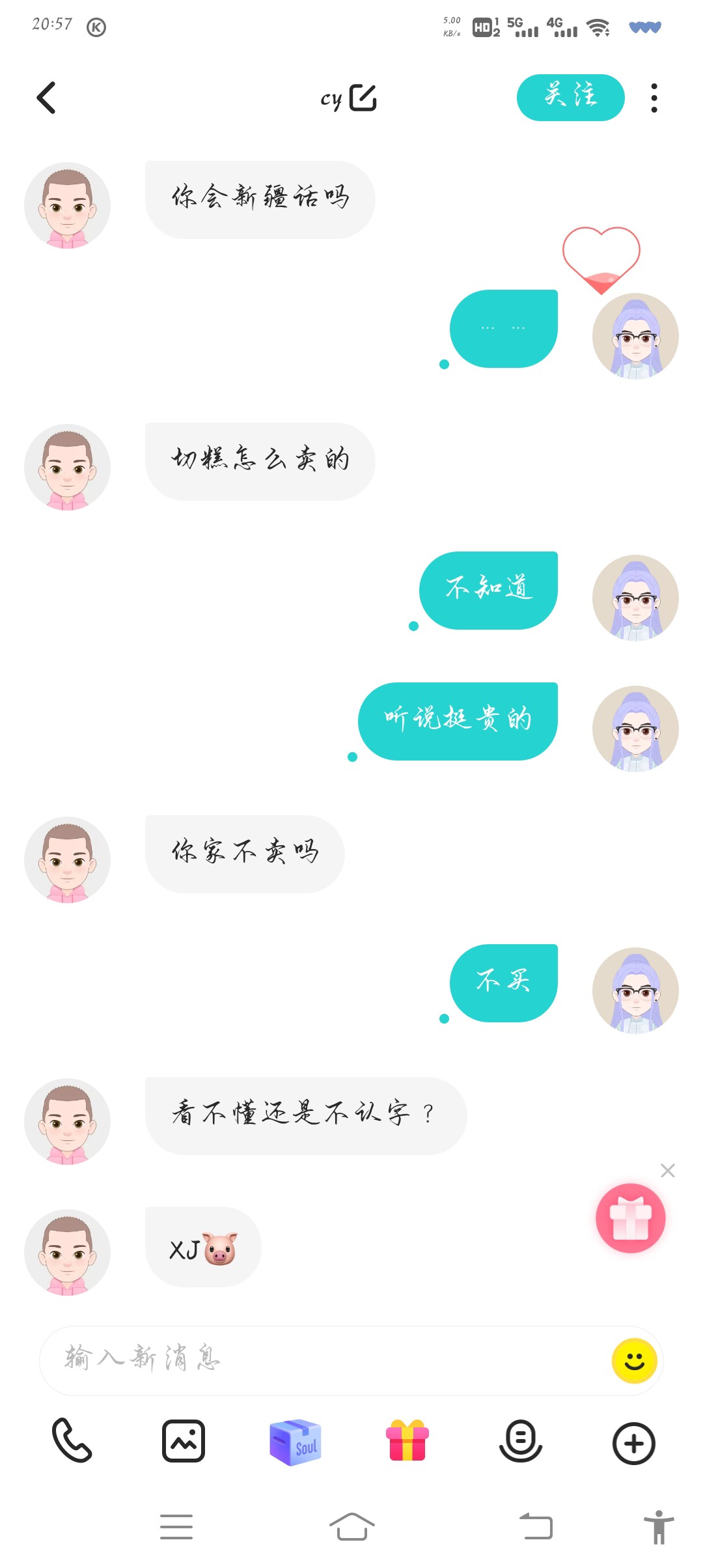The height and width of the screenshot is (1568, 703).
Task: Send a picture via the image icon
Action: (184, 1442)
